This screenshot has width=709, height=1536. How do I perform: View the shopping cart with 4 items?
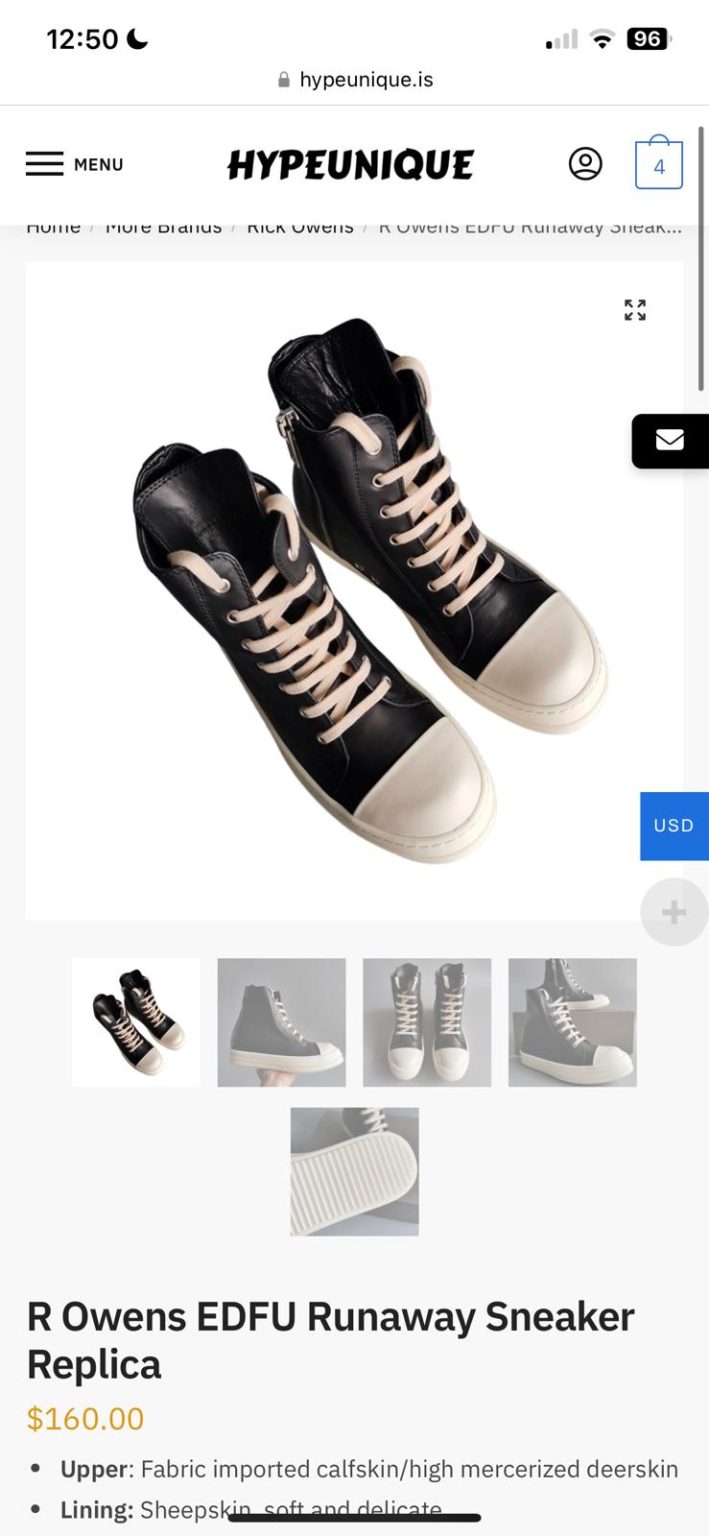(x=658, y=165)
